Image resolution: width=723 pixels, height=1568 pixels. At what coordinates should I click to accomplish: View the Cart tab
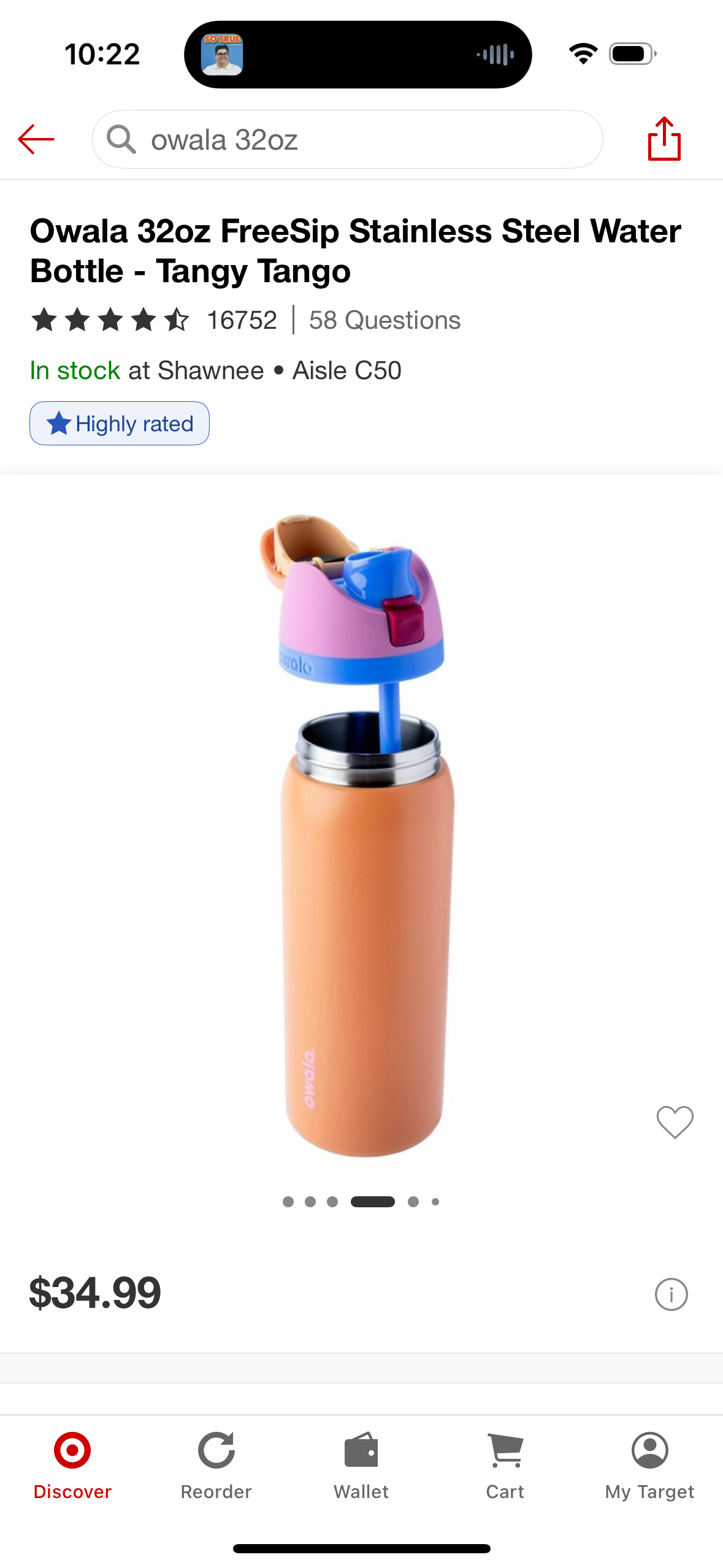tap(505, 1466)
